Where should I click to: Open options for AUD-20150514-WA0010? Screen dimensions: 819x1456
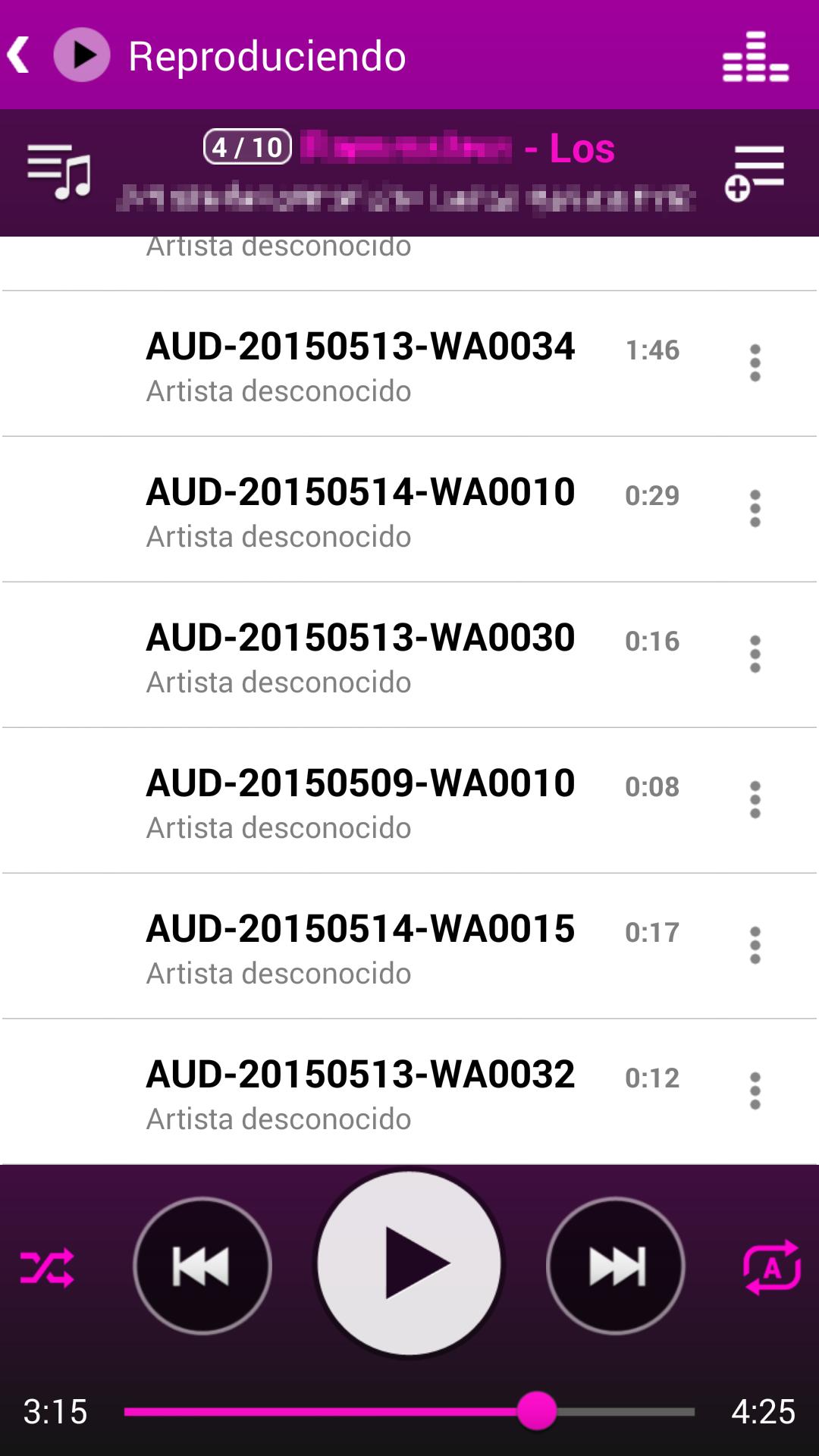[x=755, y=509]
